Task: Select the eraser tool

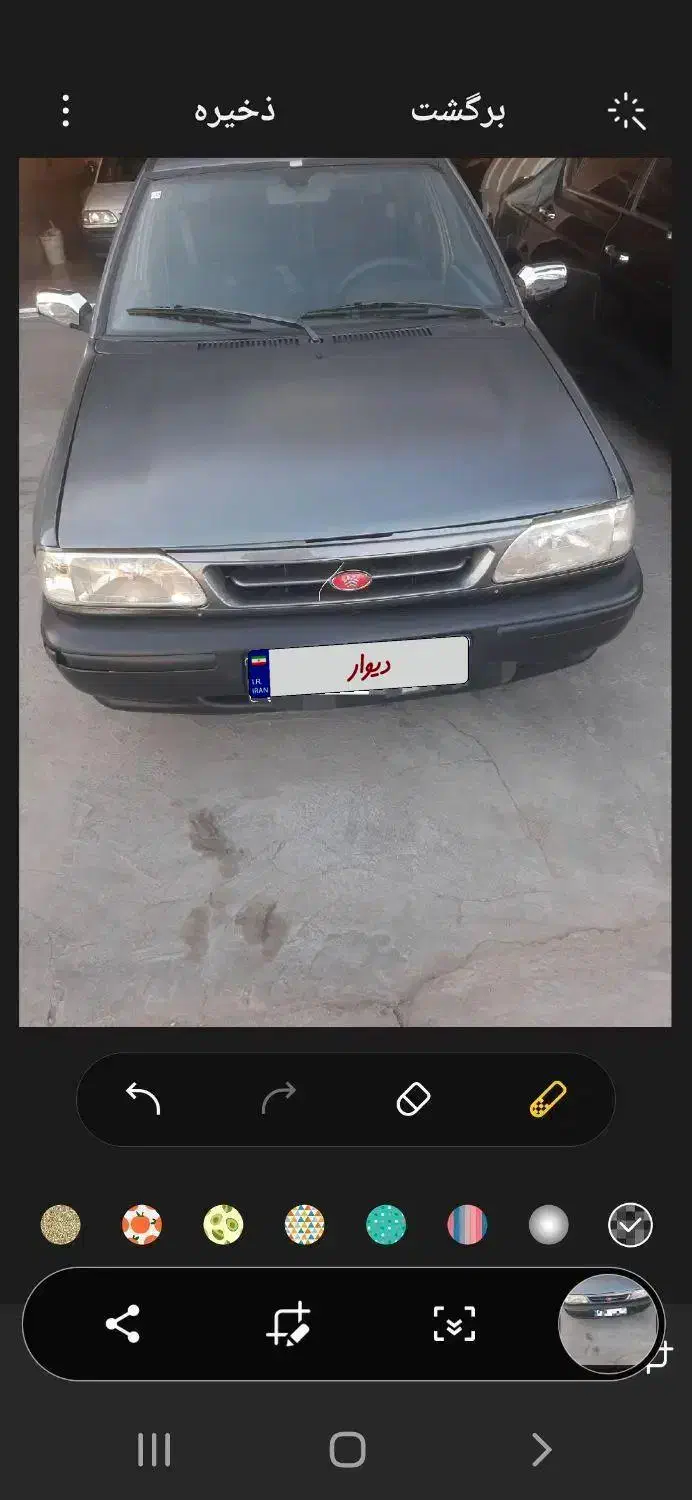Action: point(413,1099)
